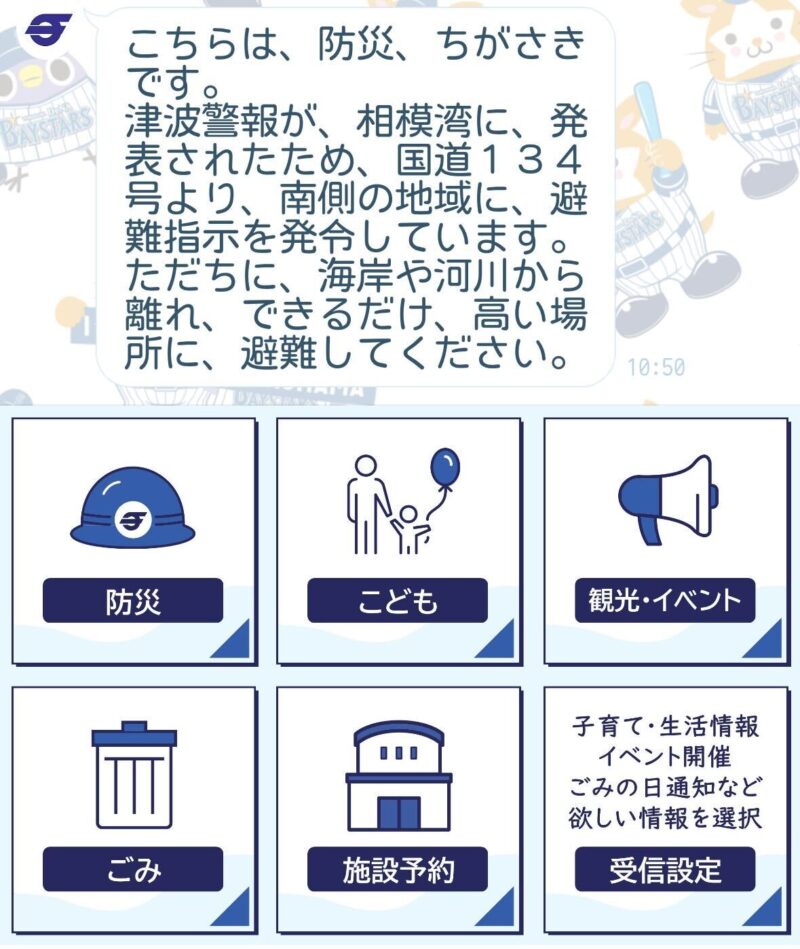
Task: Open the こども menu tile
Action: pyautogui.click(x=398, y=541)
